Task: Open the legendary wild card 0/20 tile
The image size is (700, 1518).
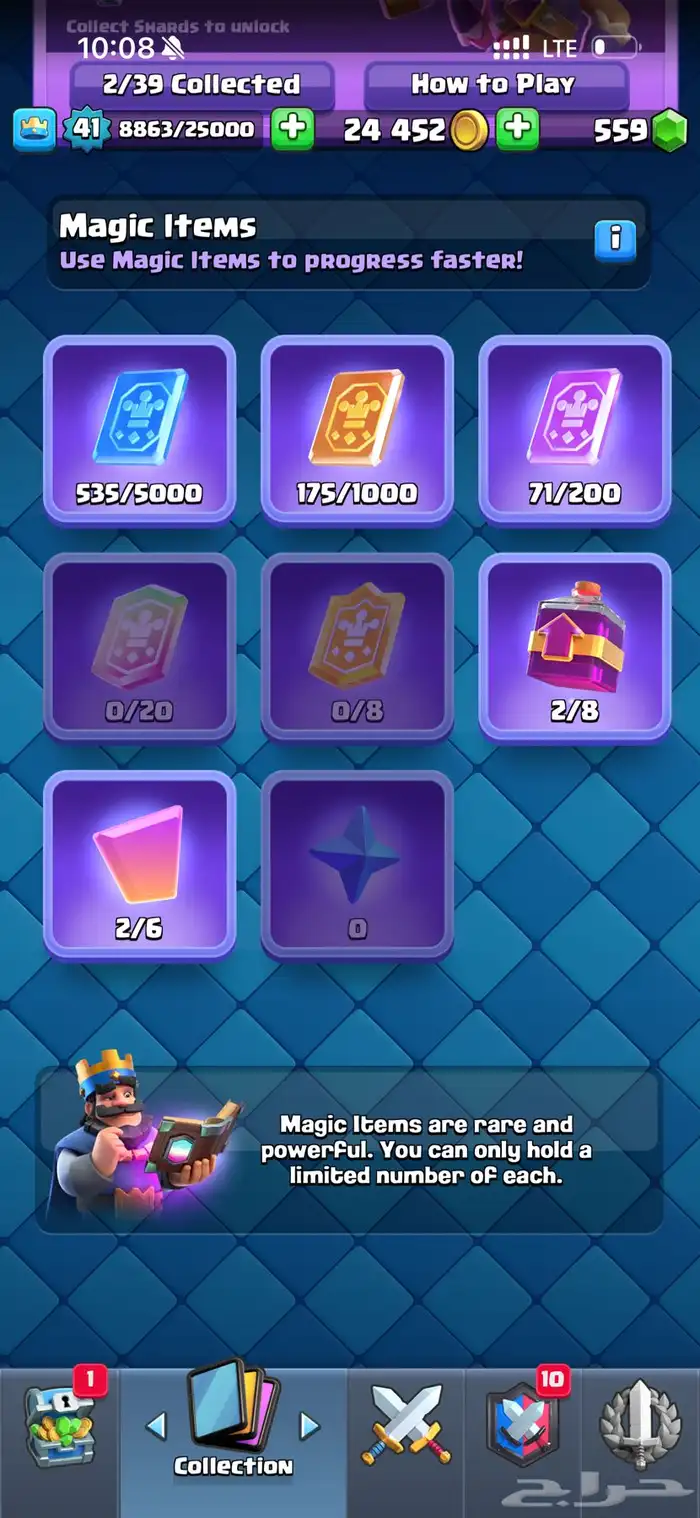Action: point(140,648)
